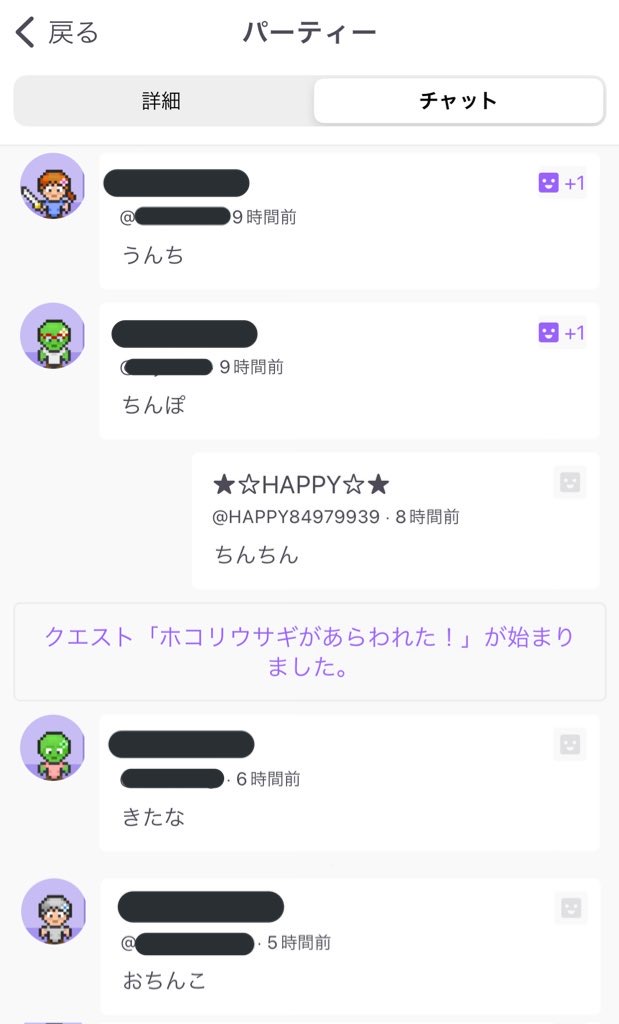Select the チャット tab

tap(458, 101)
